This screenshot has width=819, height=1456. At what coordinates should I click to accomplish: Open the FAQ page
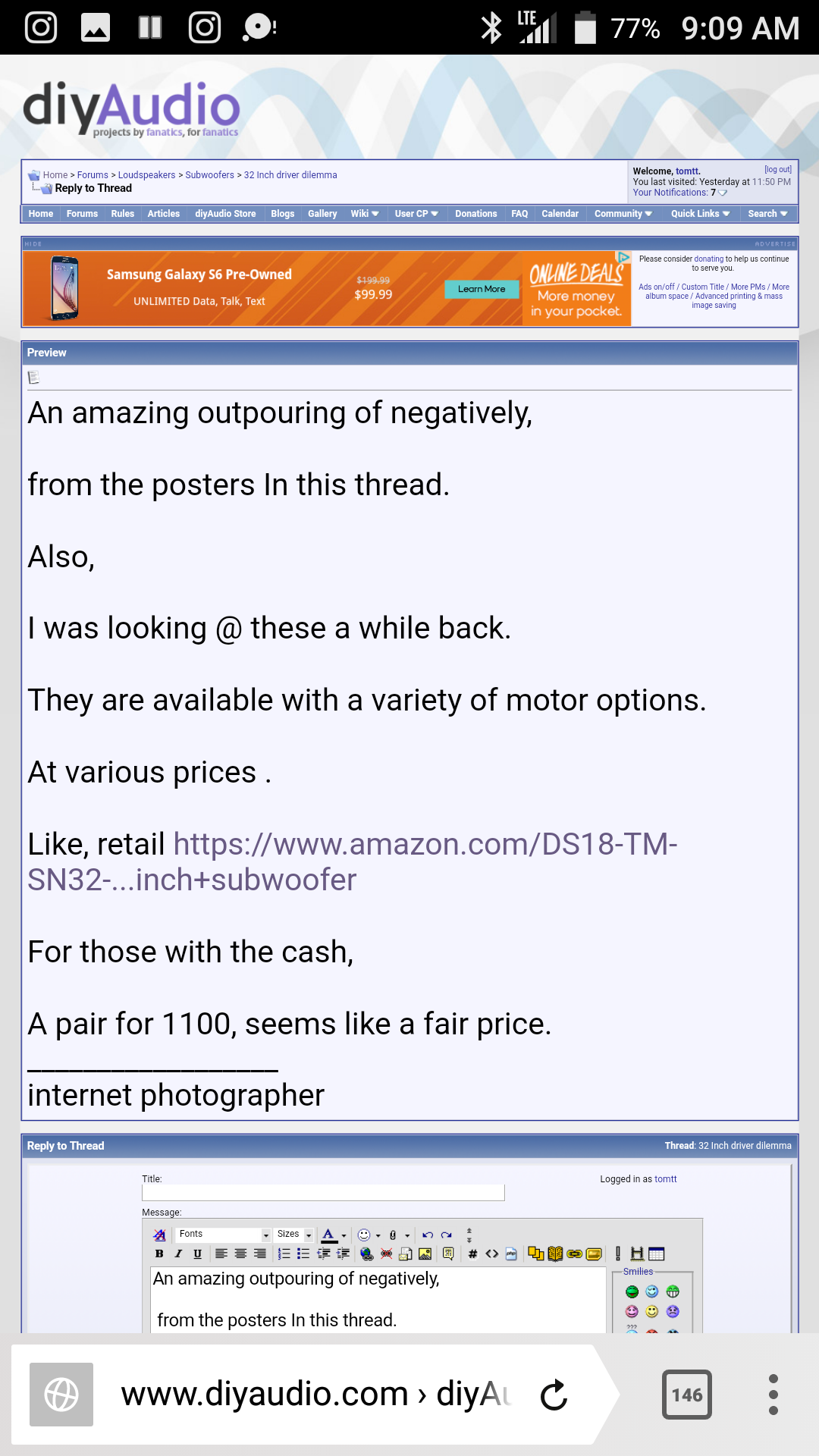(x=519, y=214)
